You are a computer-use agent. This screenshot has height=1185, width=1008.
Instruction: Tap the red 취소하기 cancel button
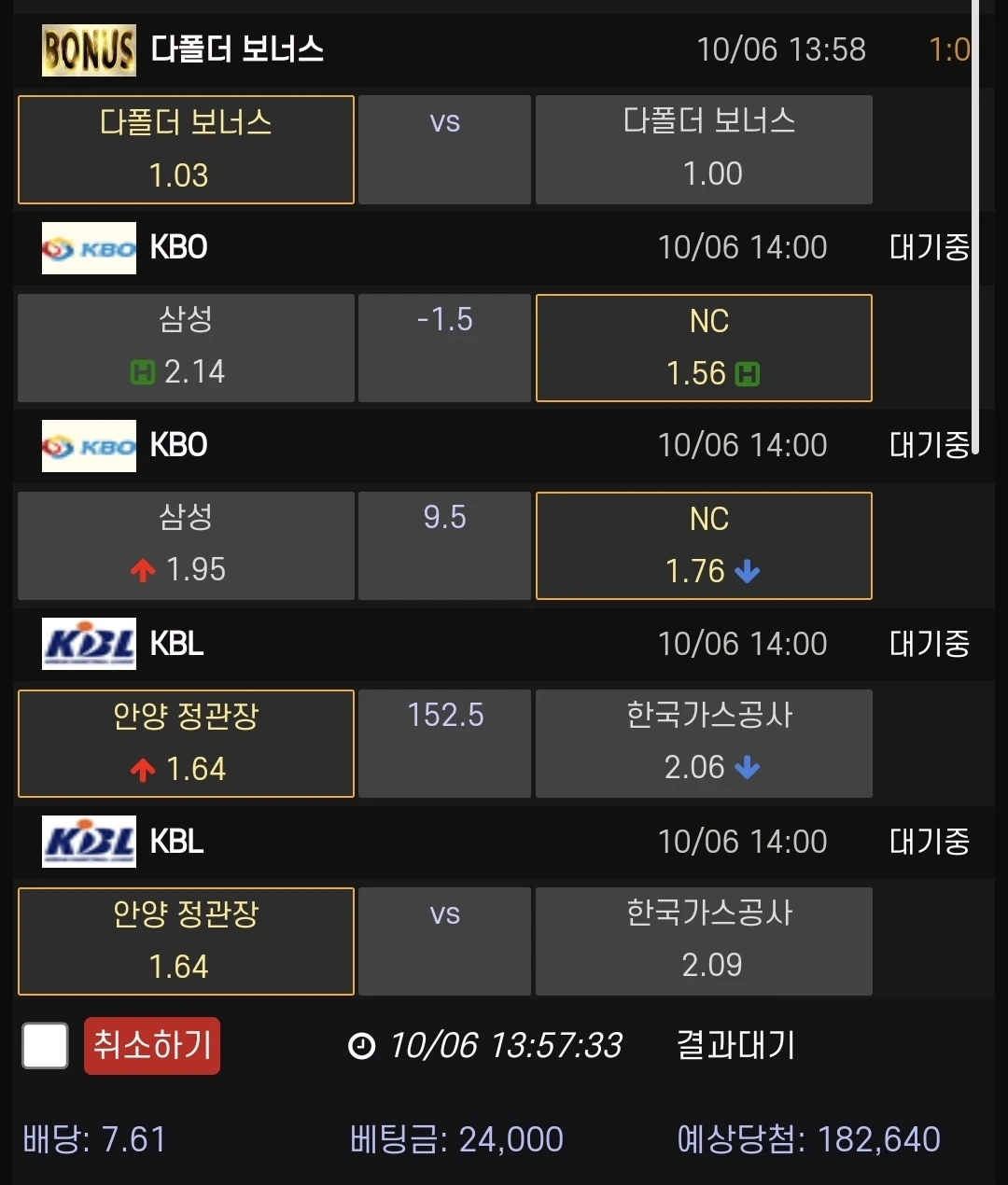coord(152,1045)
